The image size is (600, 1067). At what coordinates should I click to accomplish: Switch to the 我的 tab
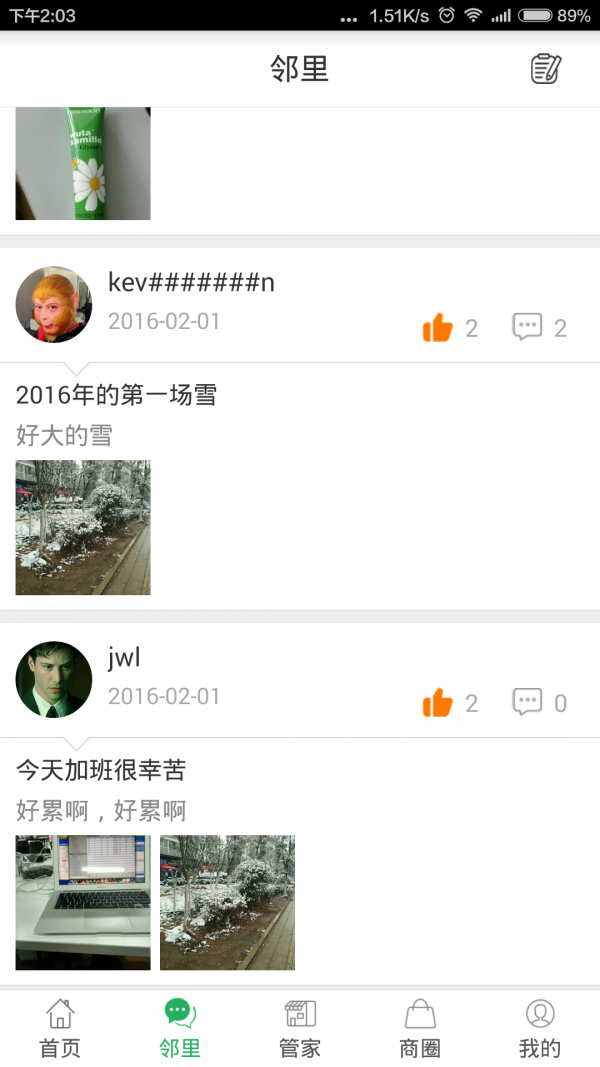pyautogui.click(x=540, y=1028)
